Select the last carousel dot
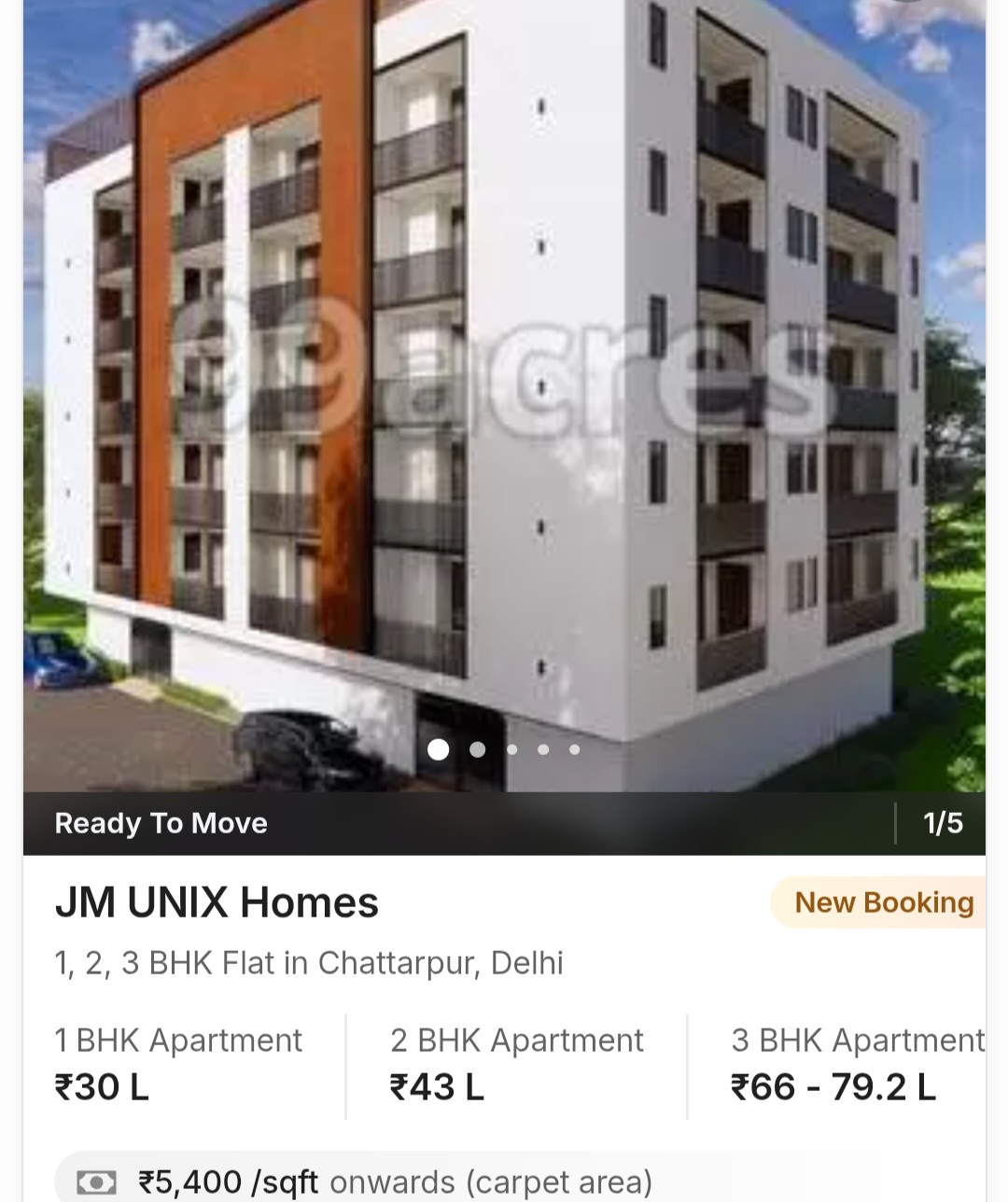 coord(574,748)
